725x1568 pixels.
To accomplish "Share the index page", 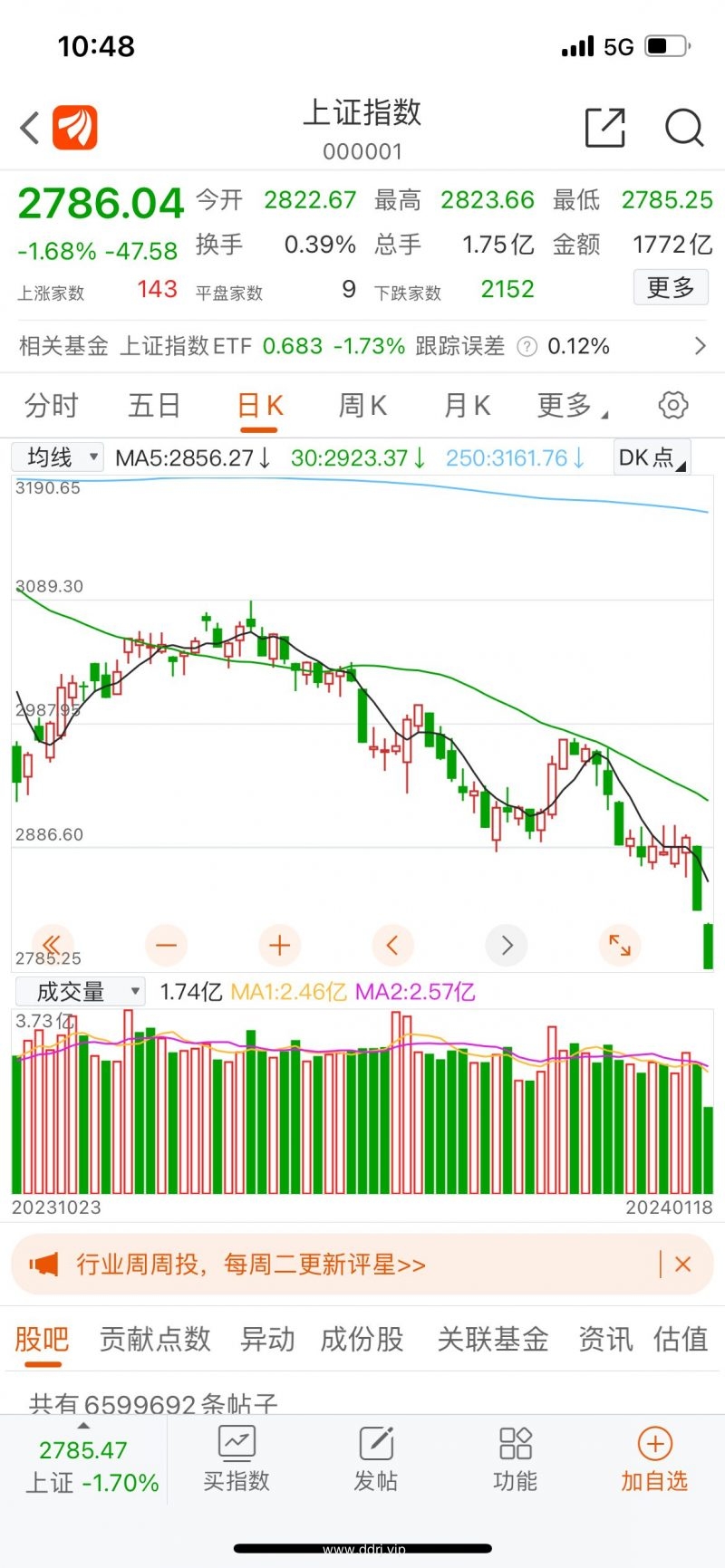I will 605,128.
